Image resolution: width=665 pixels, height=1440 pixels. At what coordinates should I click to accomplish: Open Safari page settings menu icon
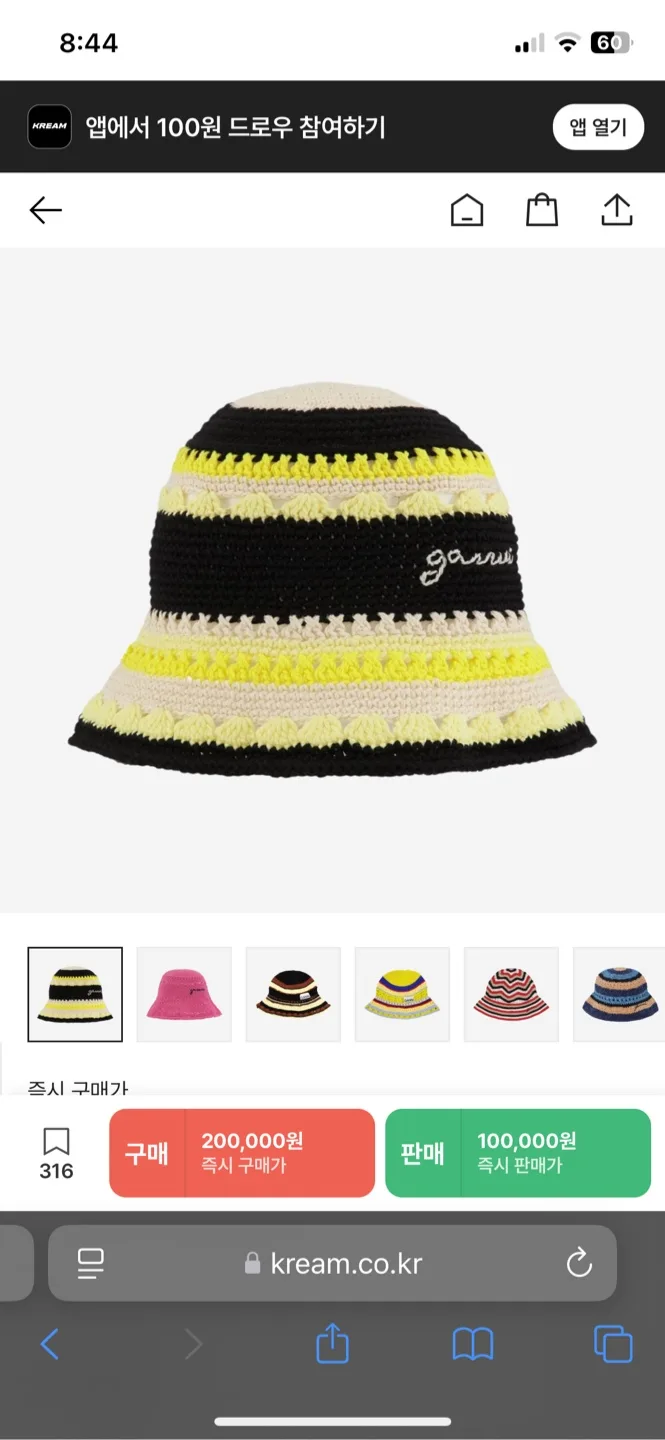91,1263
